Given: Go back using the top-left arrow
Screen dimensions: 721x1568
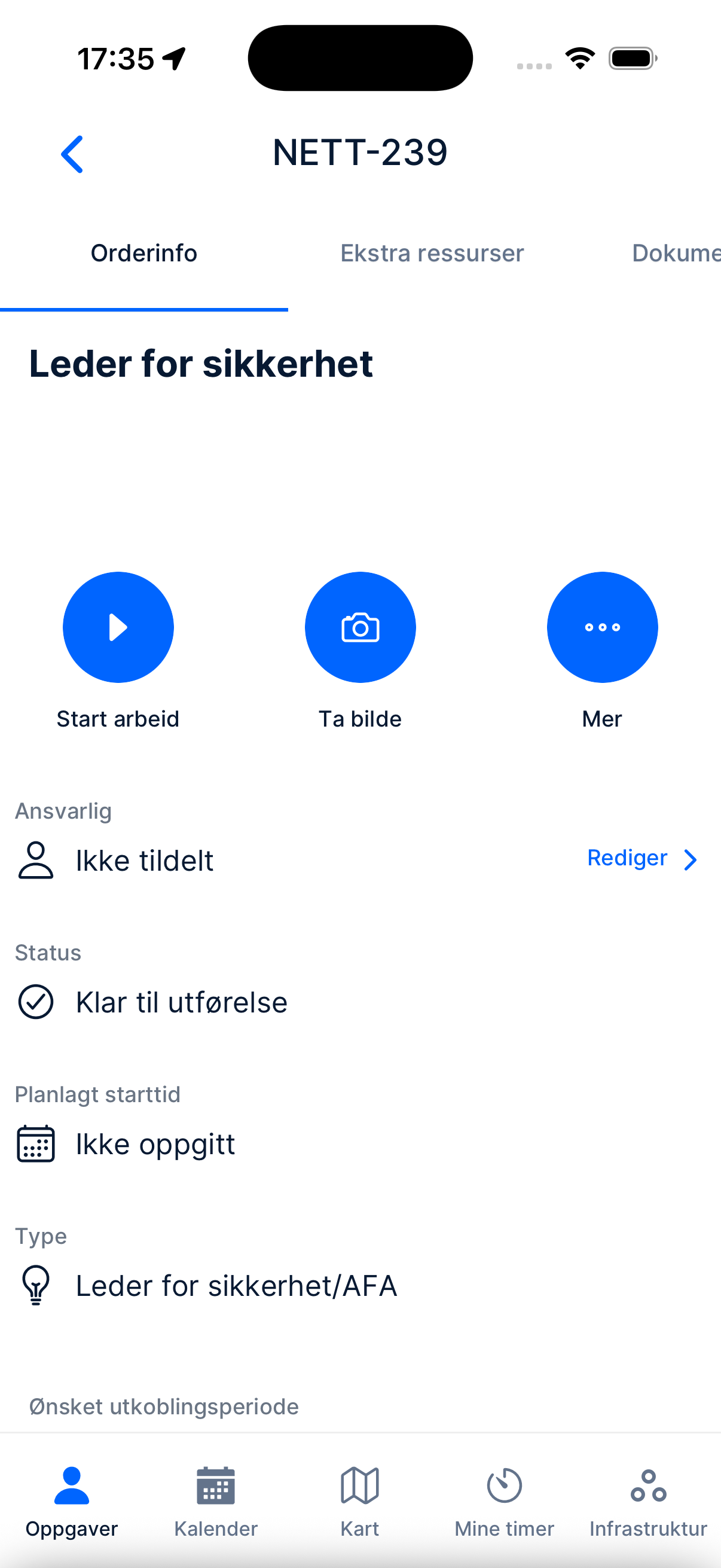Looking at the screenshot, I should click(72, 154).
